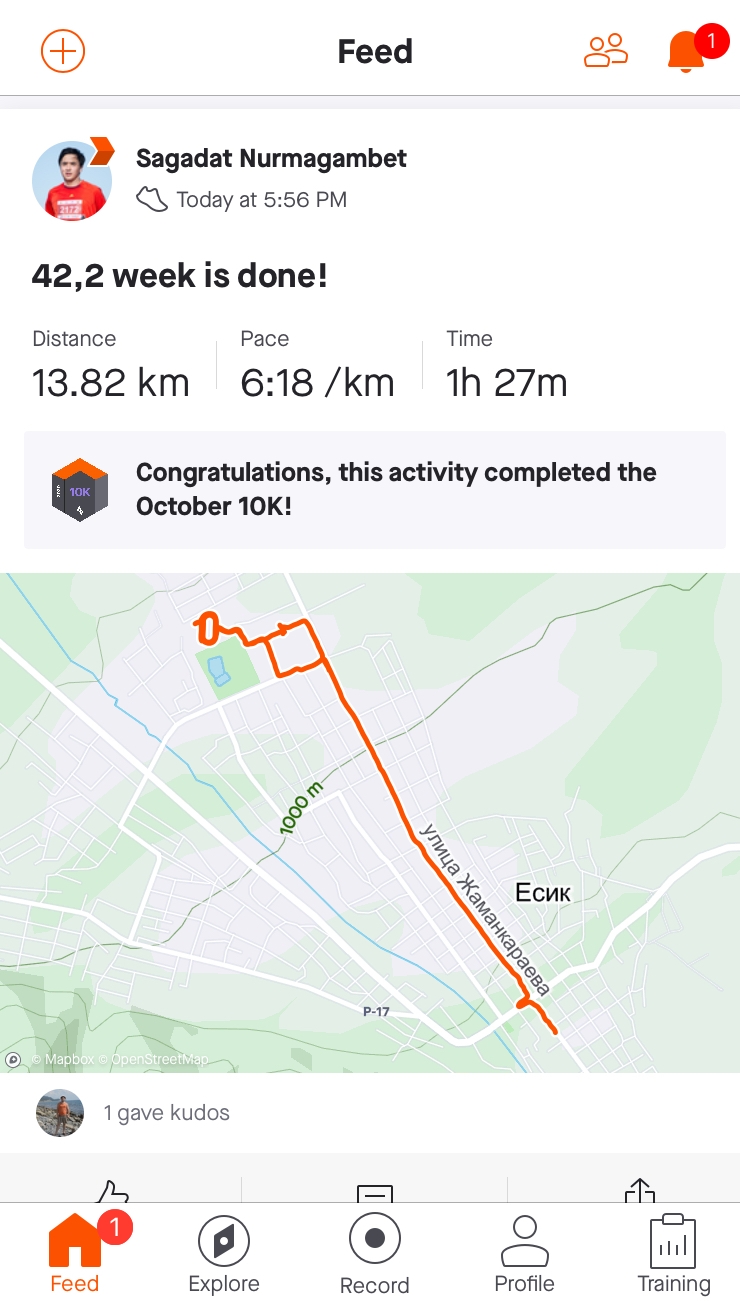
Task: Select the Feed tab
Action: tap(75, 1254)
